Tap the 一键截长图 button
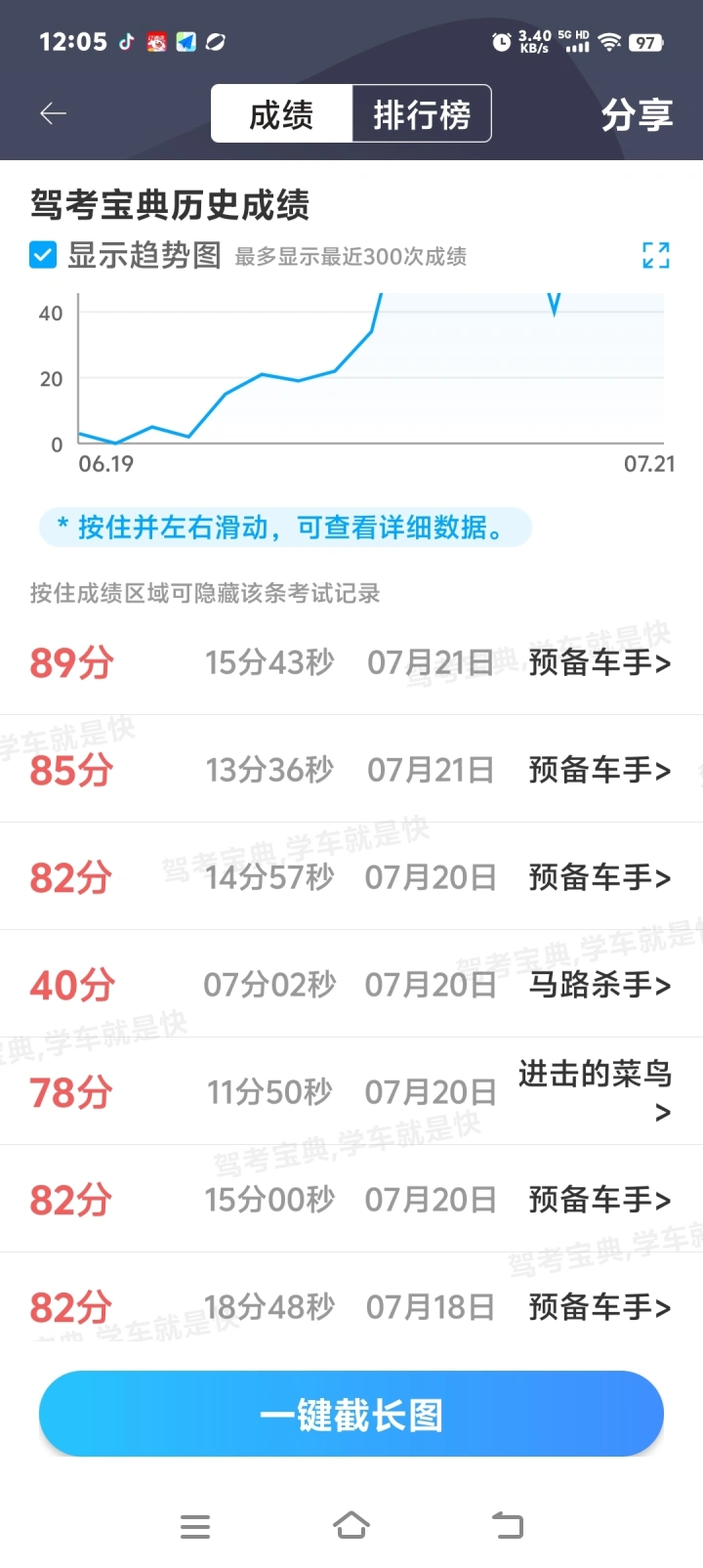The height and width of the screenshot is (1568, 703). (x=351, y=1414)
